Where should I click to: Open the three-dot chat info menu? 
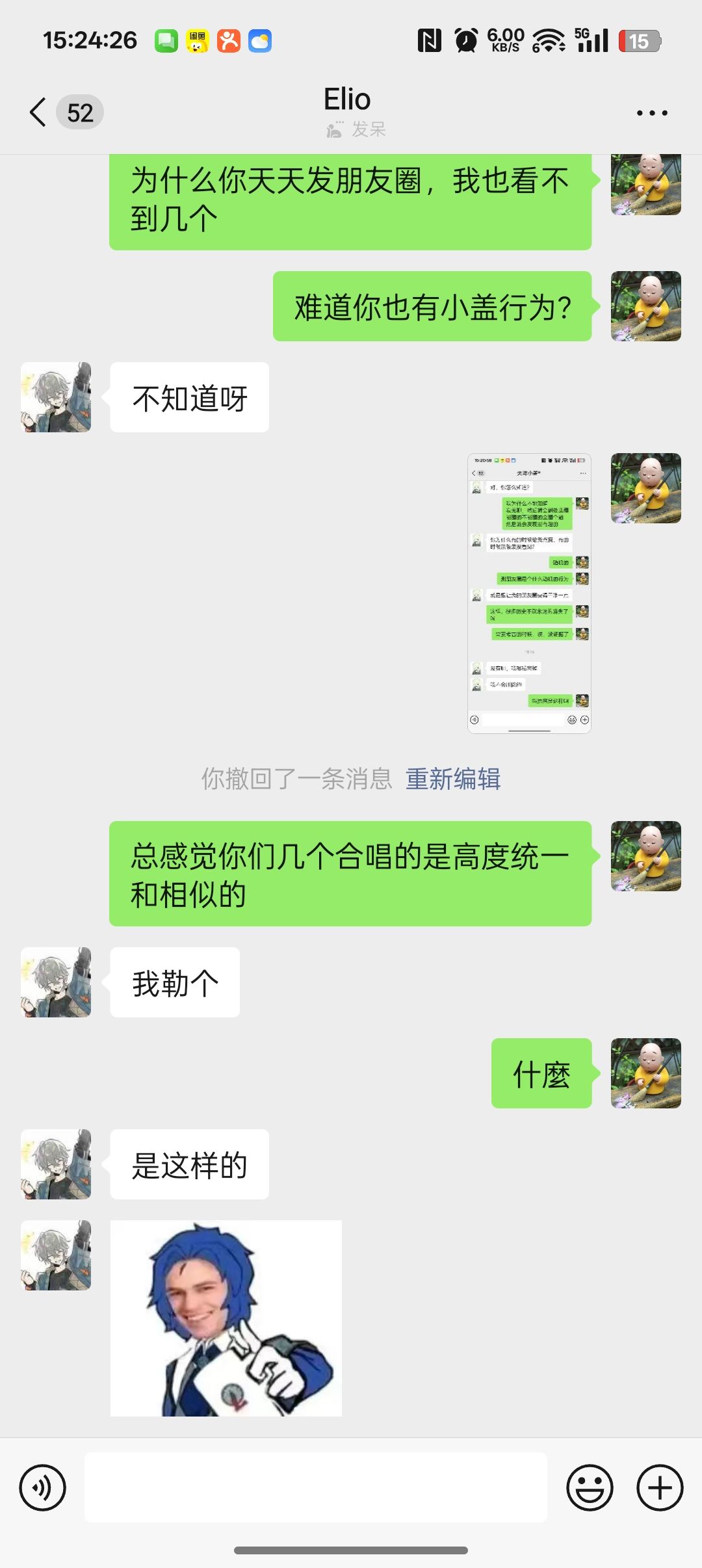[651, 113]
